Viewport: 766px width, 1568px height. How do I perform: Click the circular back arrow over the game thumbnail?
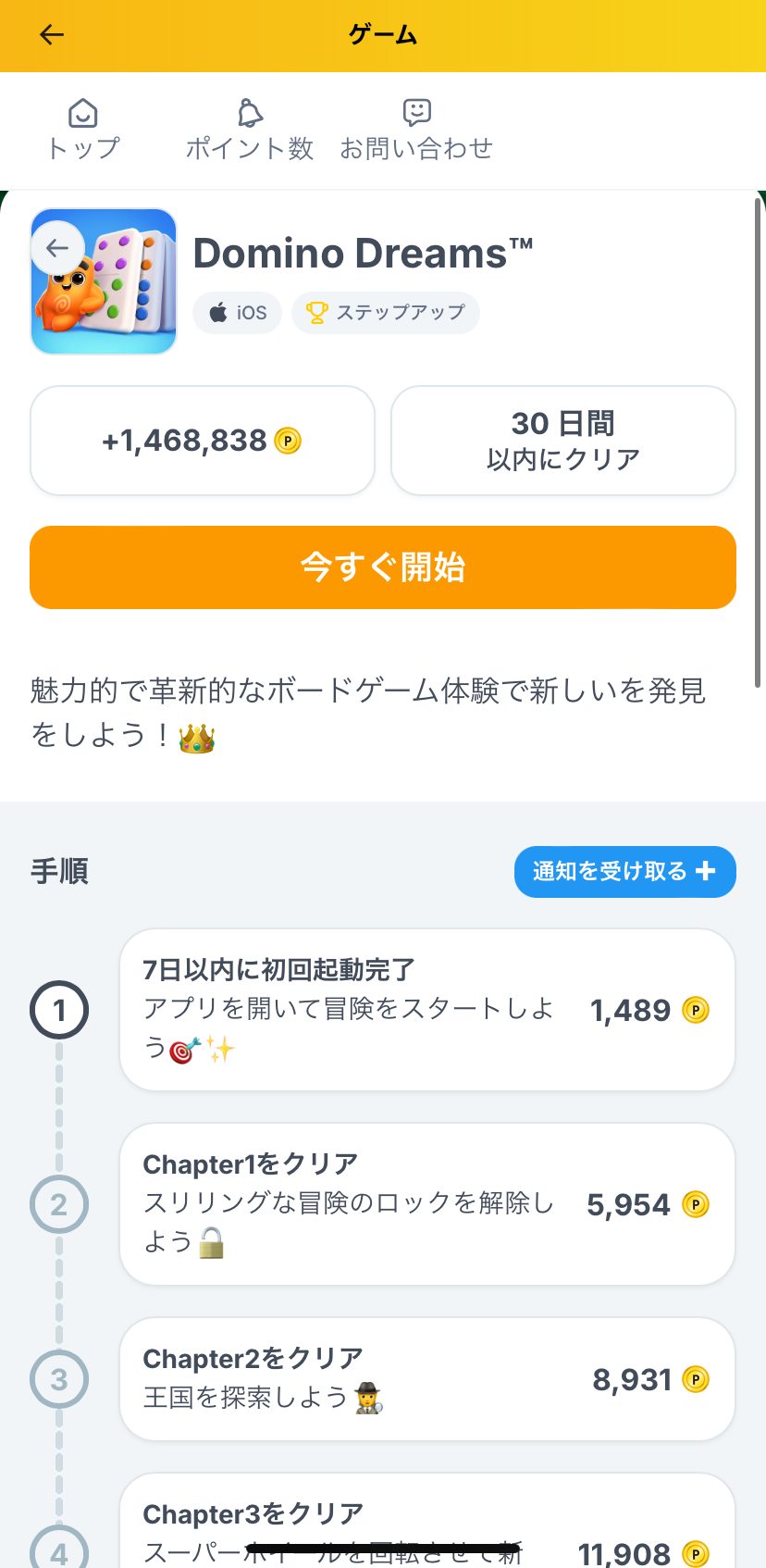(57, 248)
